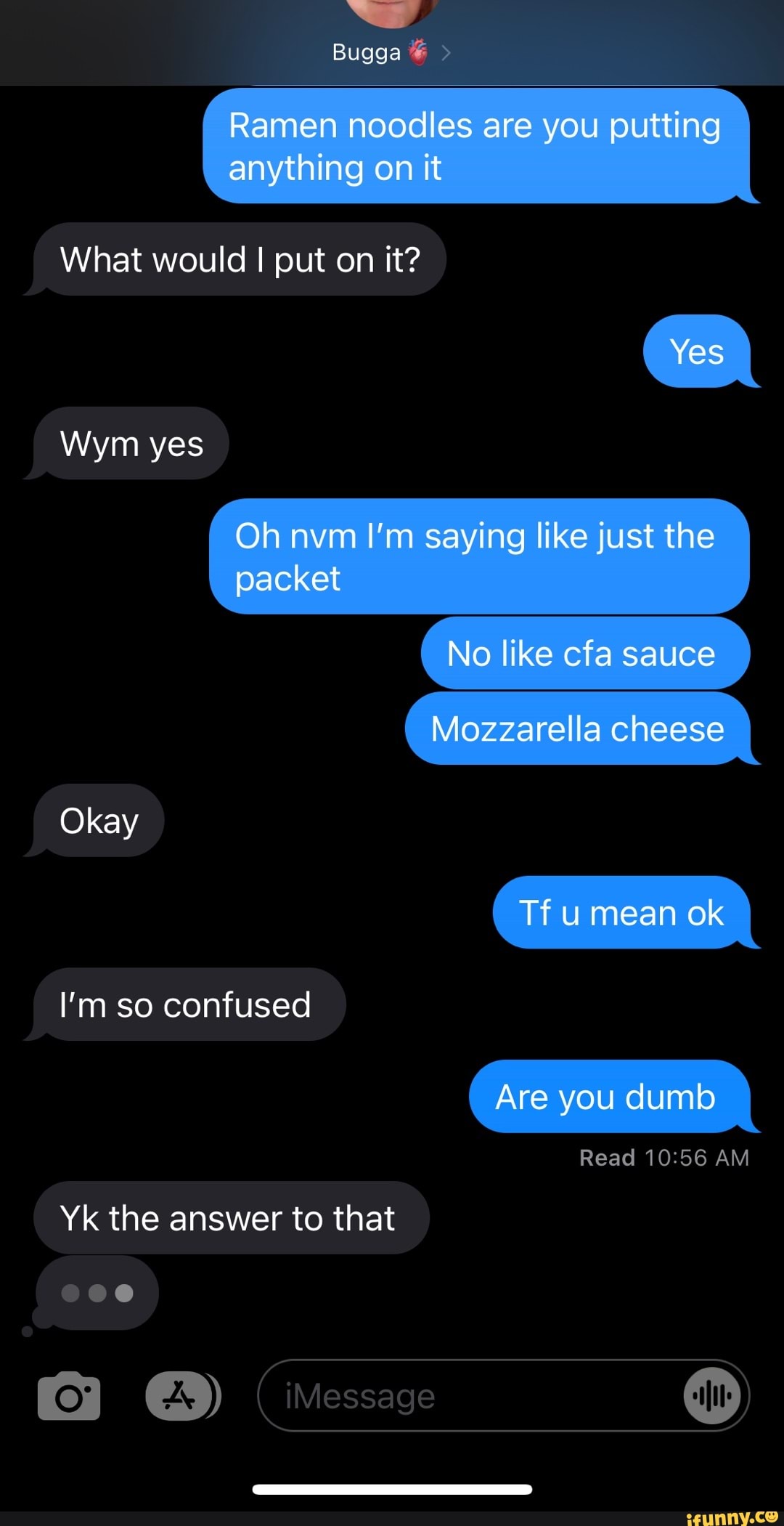Open Bugga contact details
This screenshot has width=784, height=1526.
pos(391,52)
